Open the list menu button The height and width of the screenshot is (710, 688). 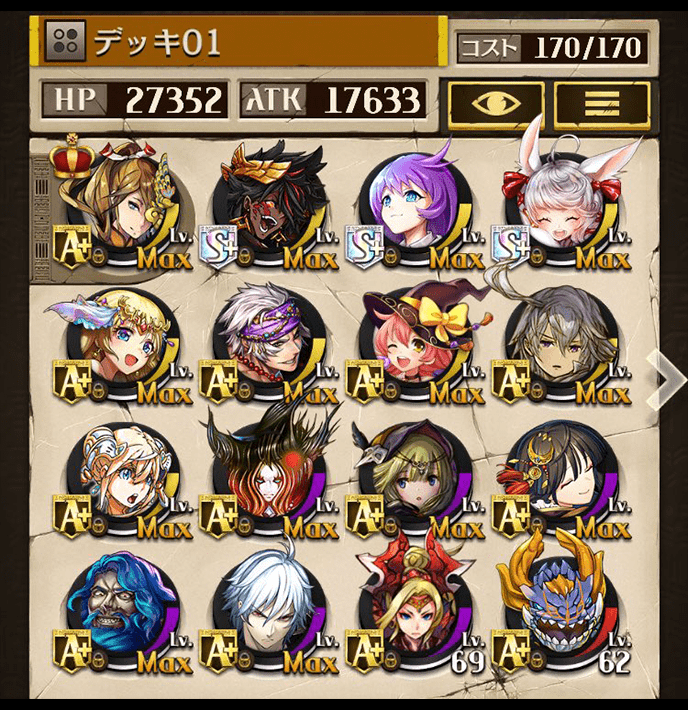tap(602, 103)
